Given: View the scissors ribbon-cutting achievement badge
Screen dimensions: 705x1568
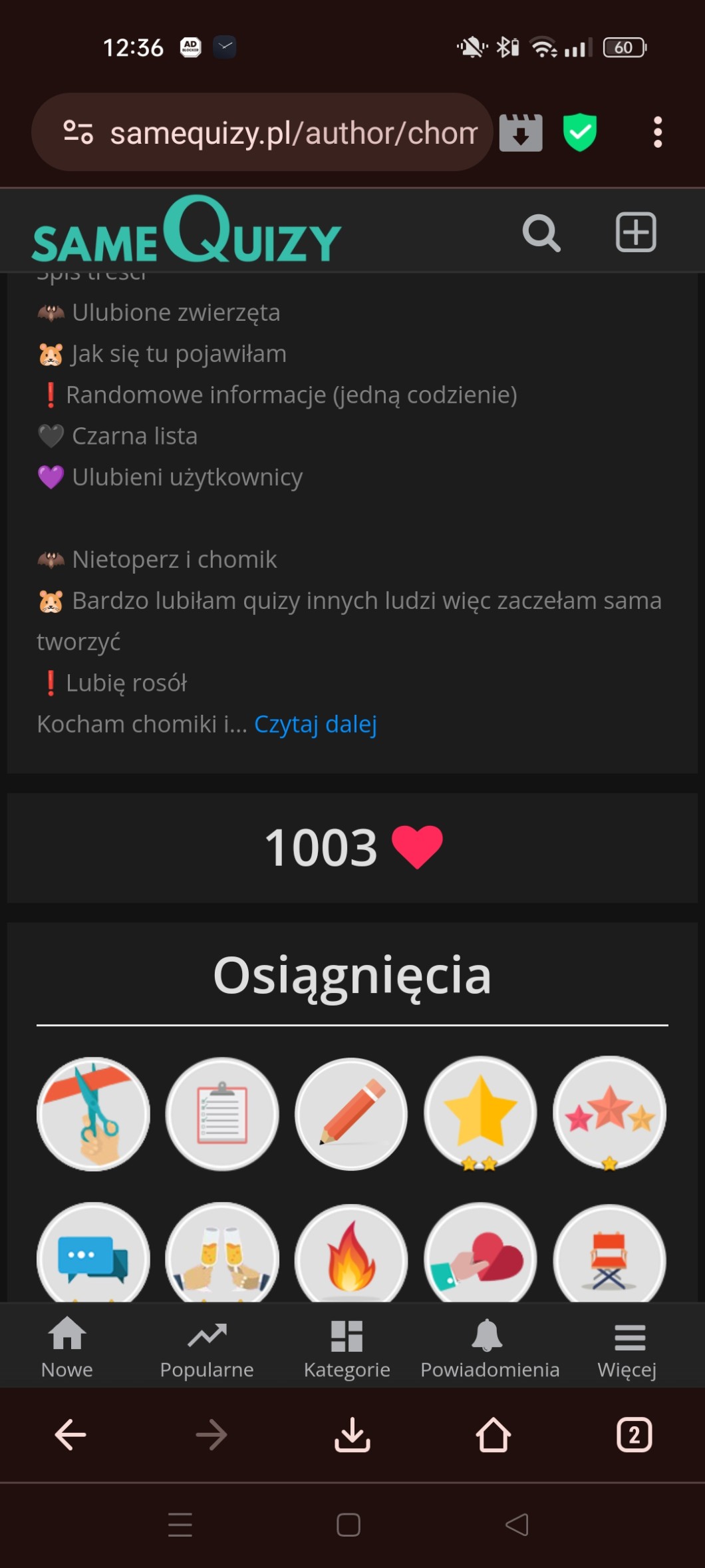Looking at the screenshot, I should pyautogui.click(x=93, y=1113).
